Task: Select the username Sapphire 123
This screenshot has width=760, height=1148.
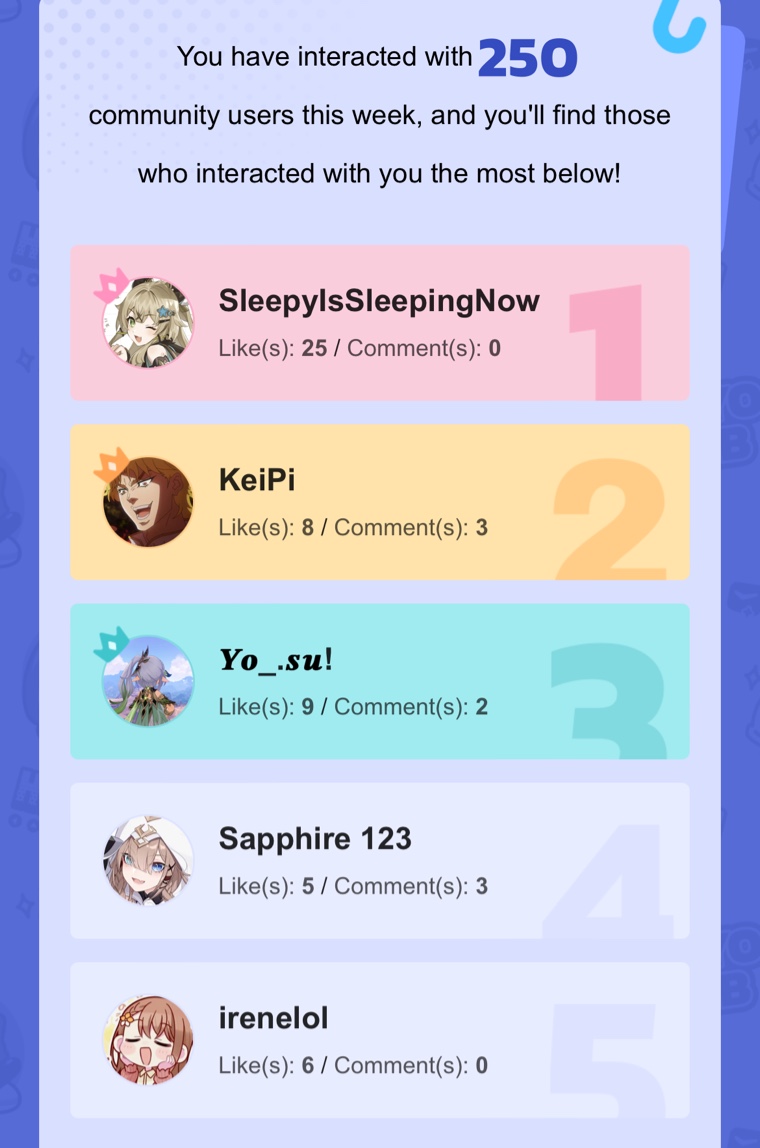Action: (x=314, y=838)
